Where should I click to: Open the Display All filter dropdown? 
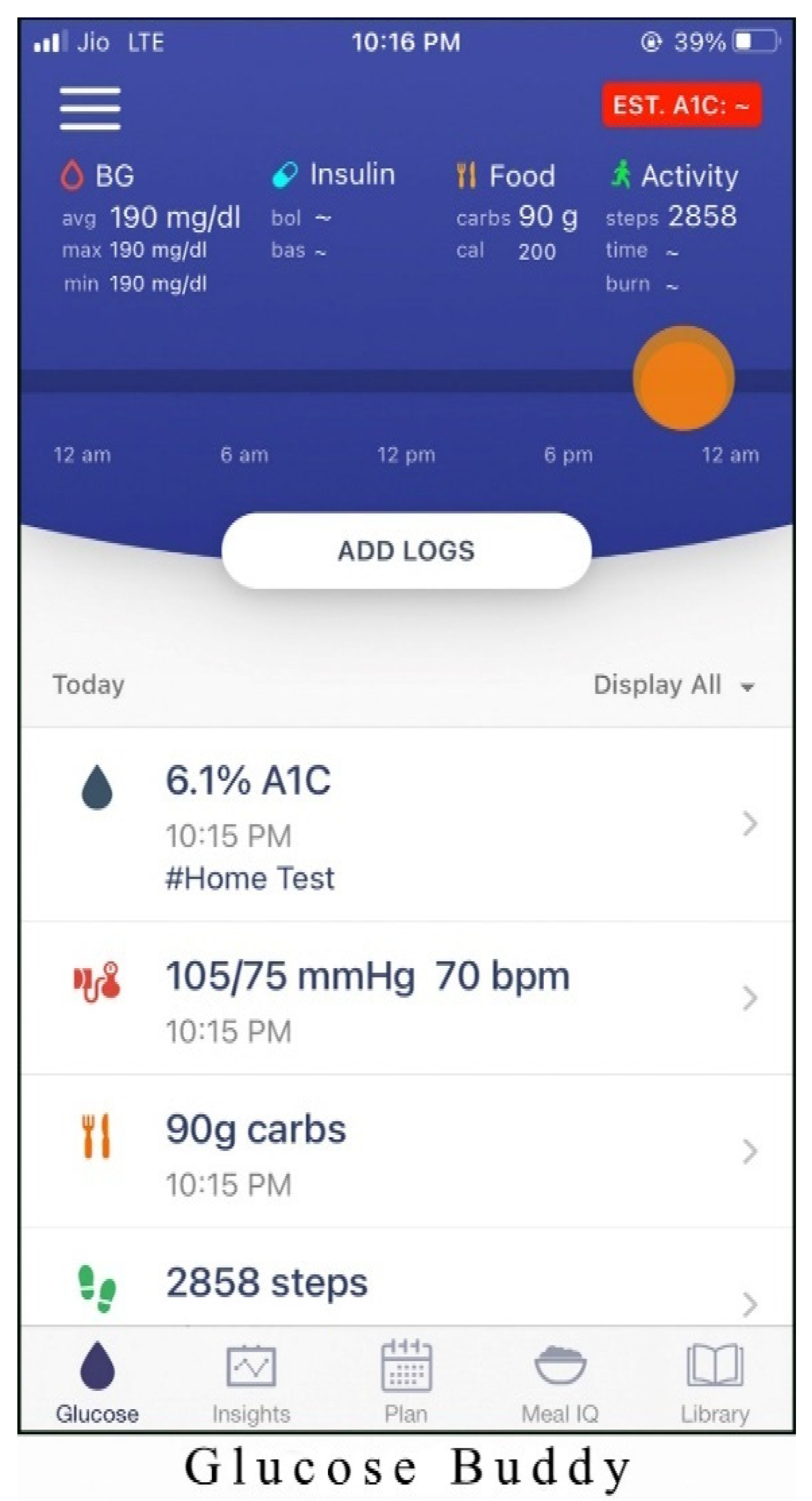(674, 686)
